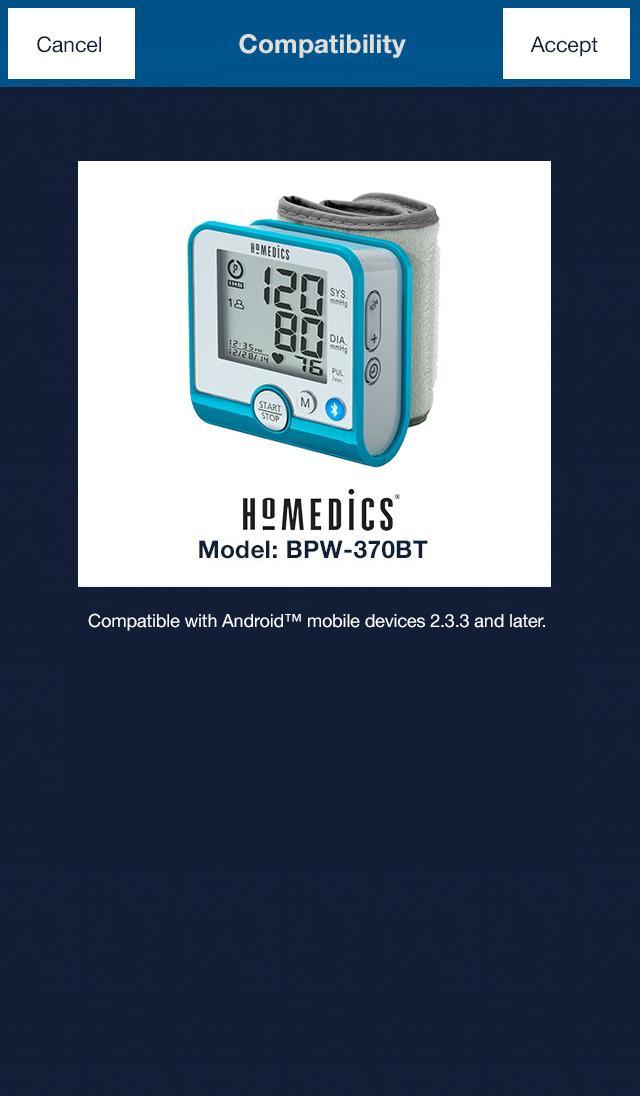Tap the Cancel button
The height and width of the screenshot is (1096, 640).
70,44
